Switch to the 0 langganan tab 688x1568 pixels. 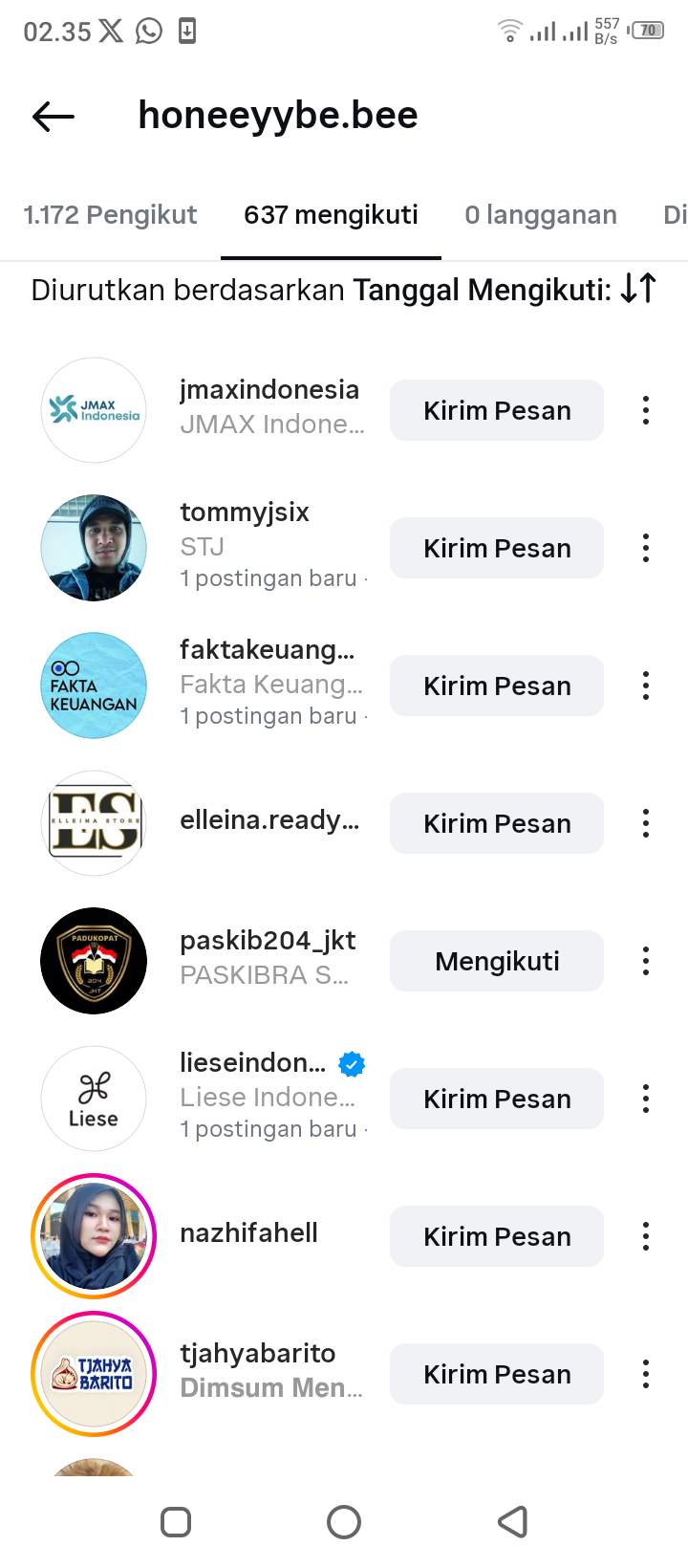tap(540, 215)
